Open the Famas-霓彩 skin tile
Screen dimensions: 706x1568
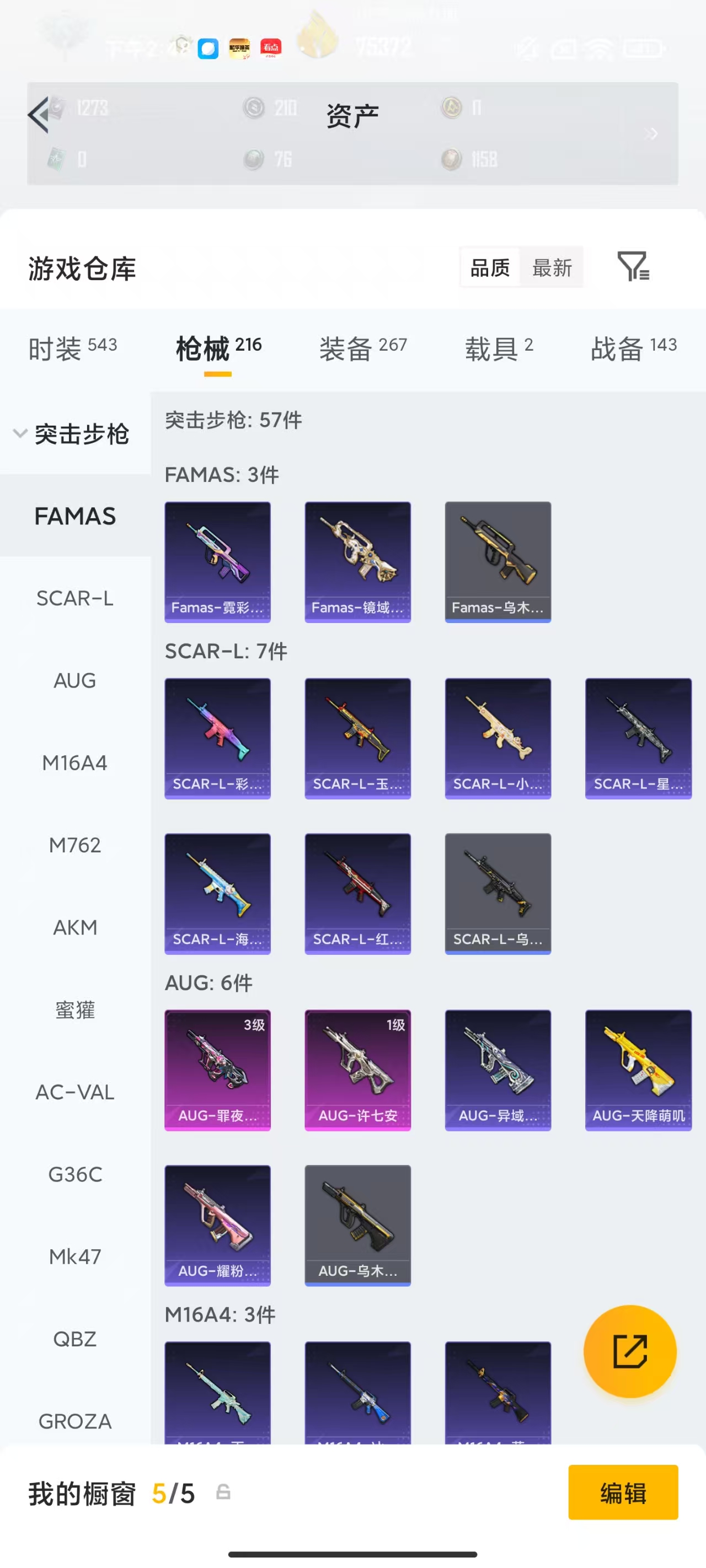click(x=217, y=561)
